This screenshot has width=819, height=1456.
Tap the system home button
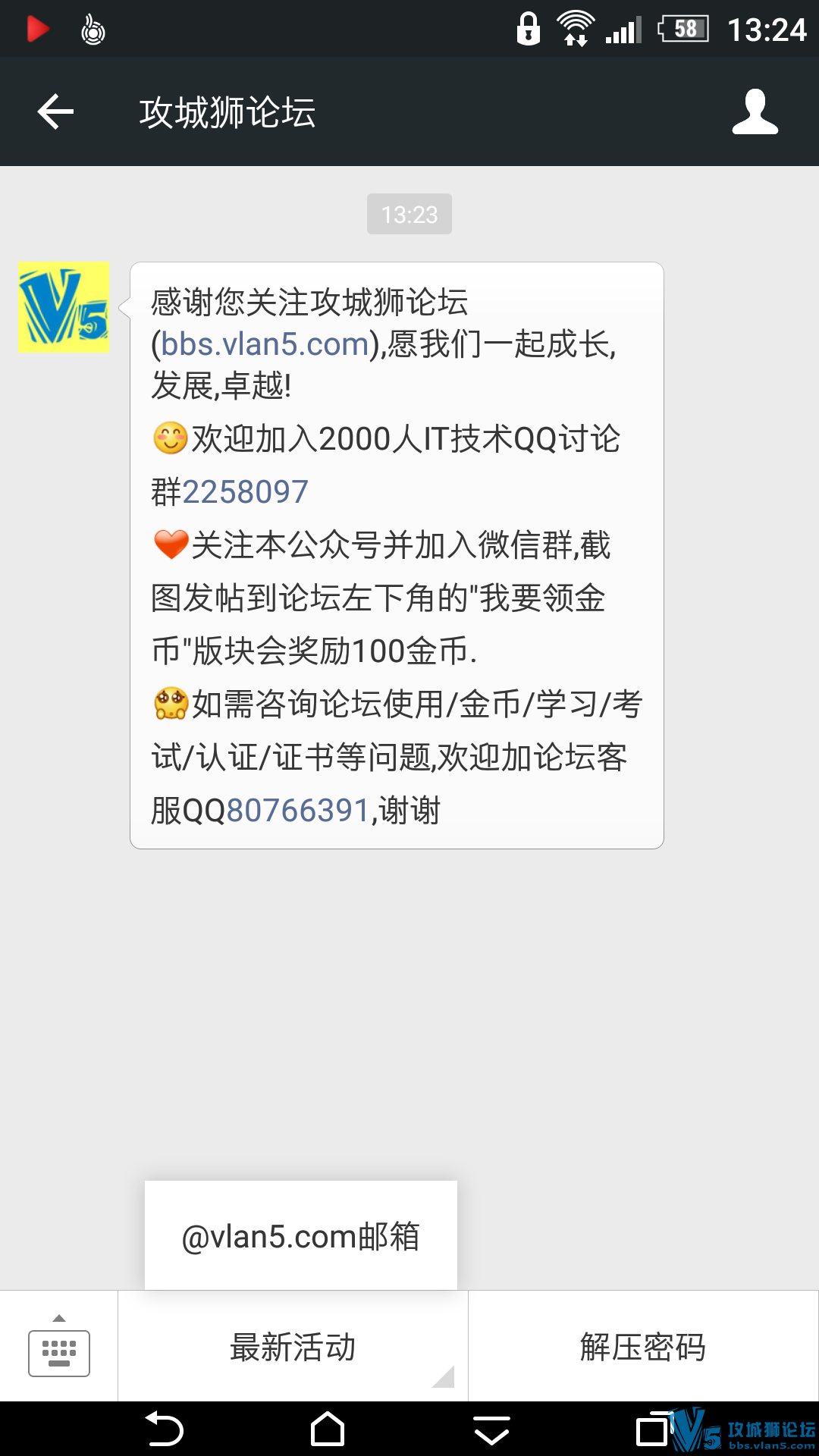pyautogui.click(x=328, y=1430)
